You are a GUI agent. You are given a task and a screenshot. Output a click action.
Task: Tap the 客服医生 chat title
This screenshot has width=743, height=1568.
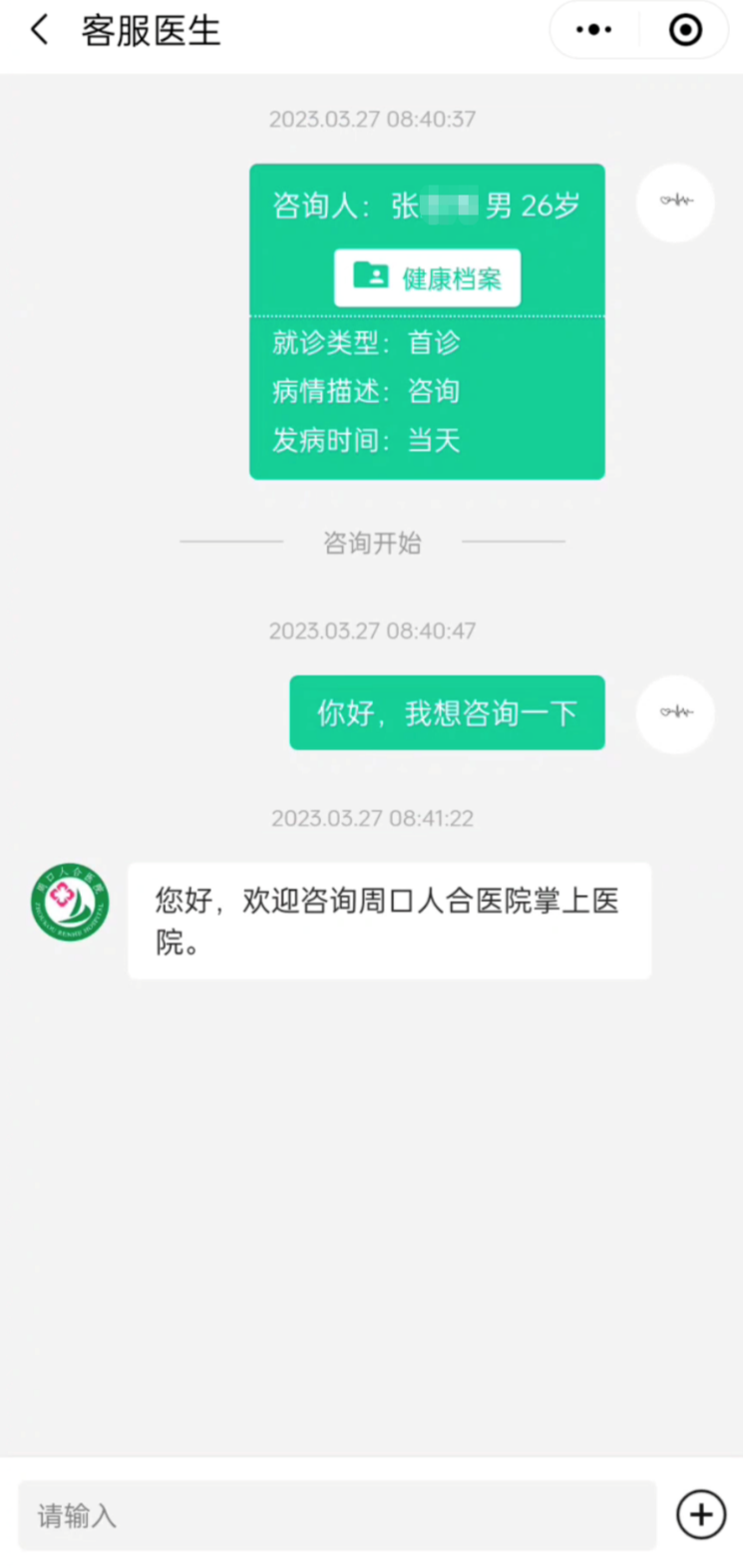point(151,30)
